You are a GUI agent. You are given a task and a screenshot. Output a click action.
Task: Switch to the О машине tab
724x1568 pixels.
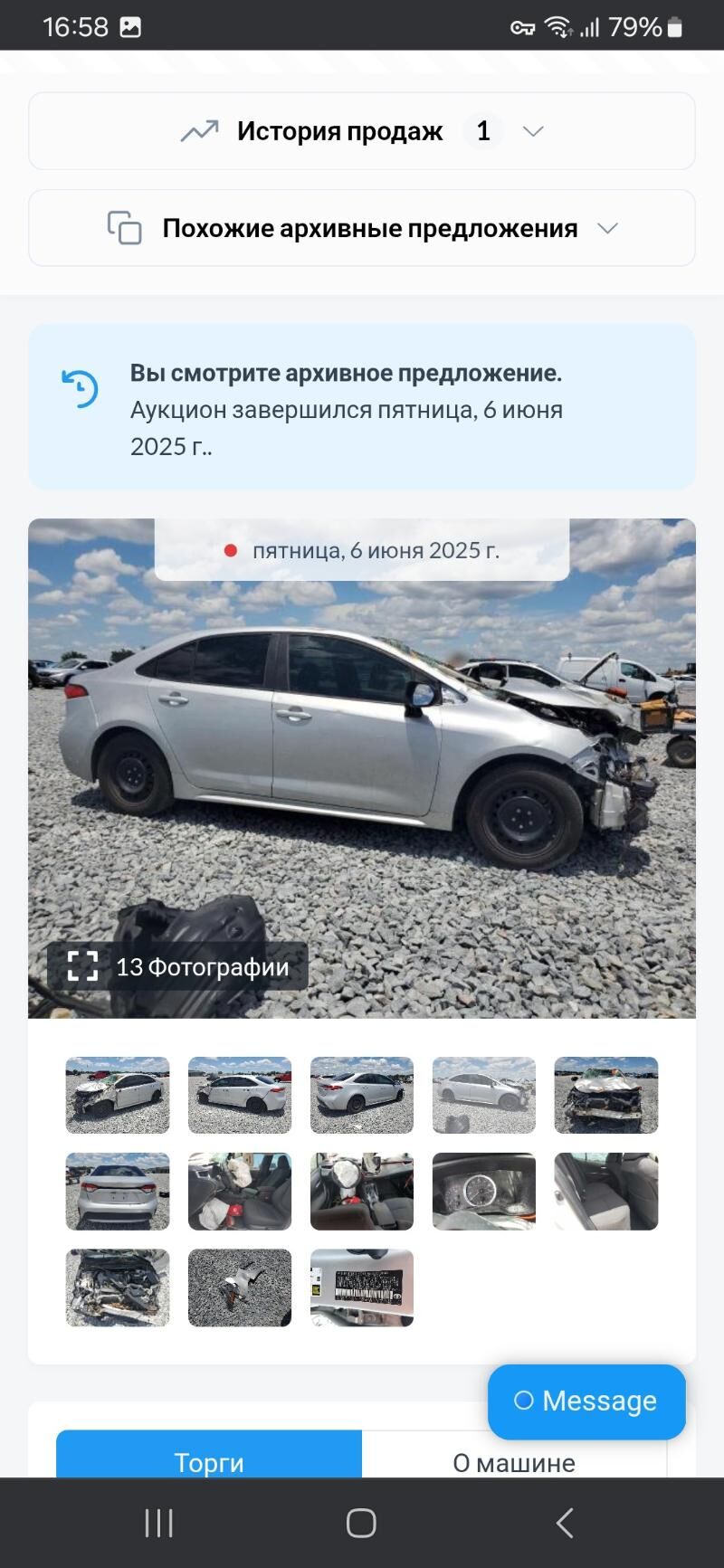tap(514, 1460)
